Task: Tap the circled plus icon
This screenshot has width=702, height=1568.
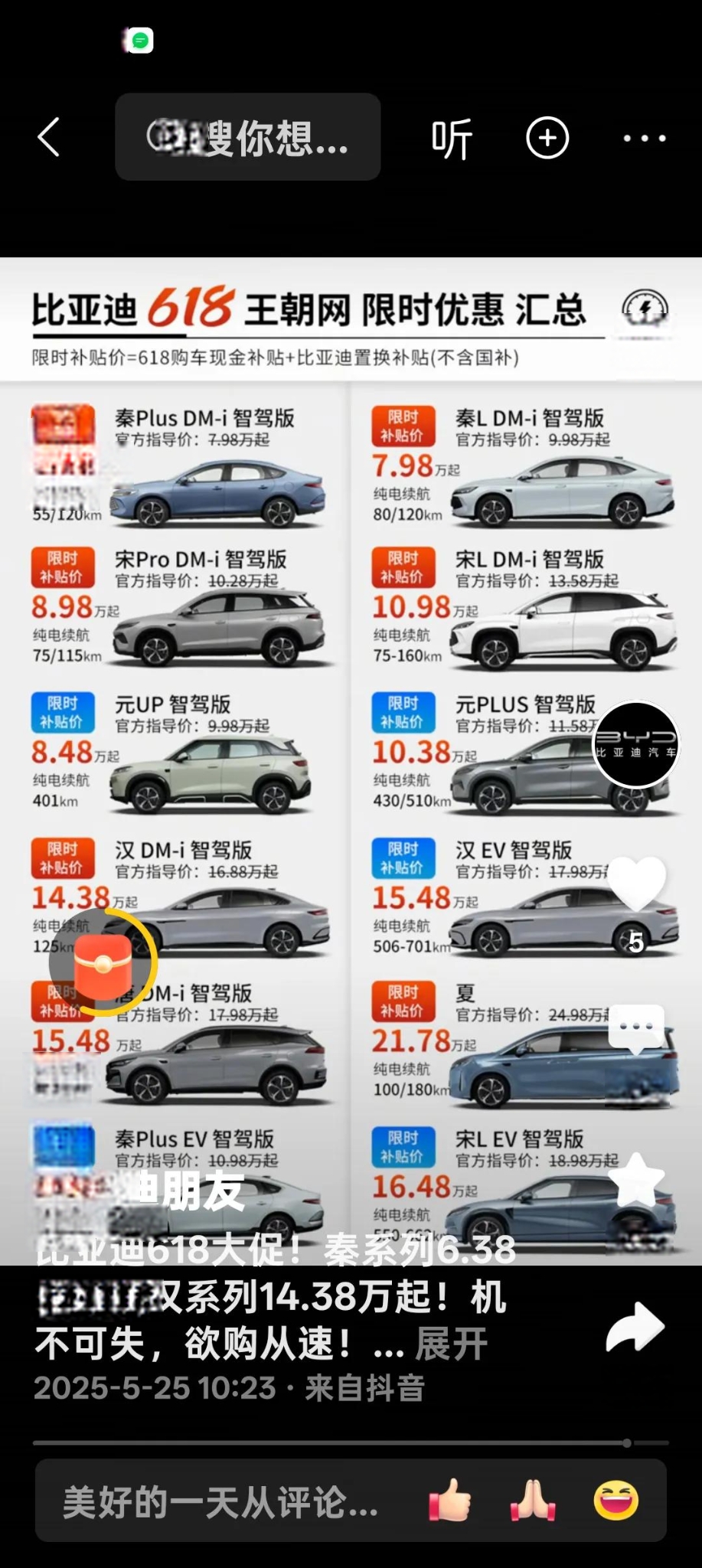Action: 547,139
